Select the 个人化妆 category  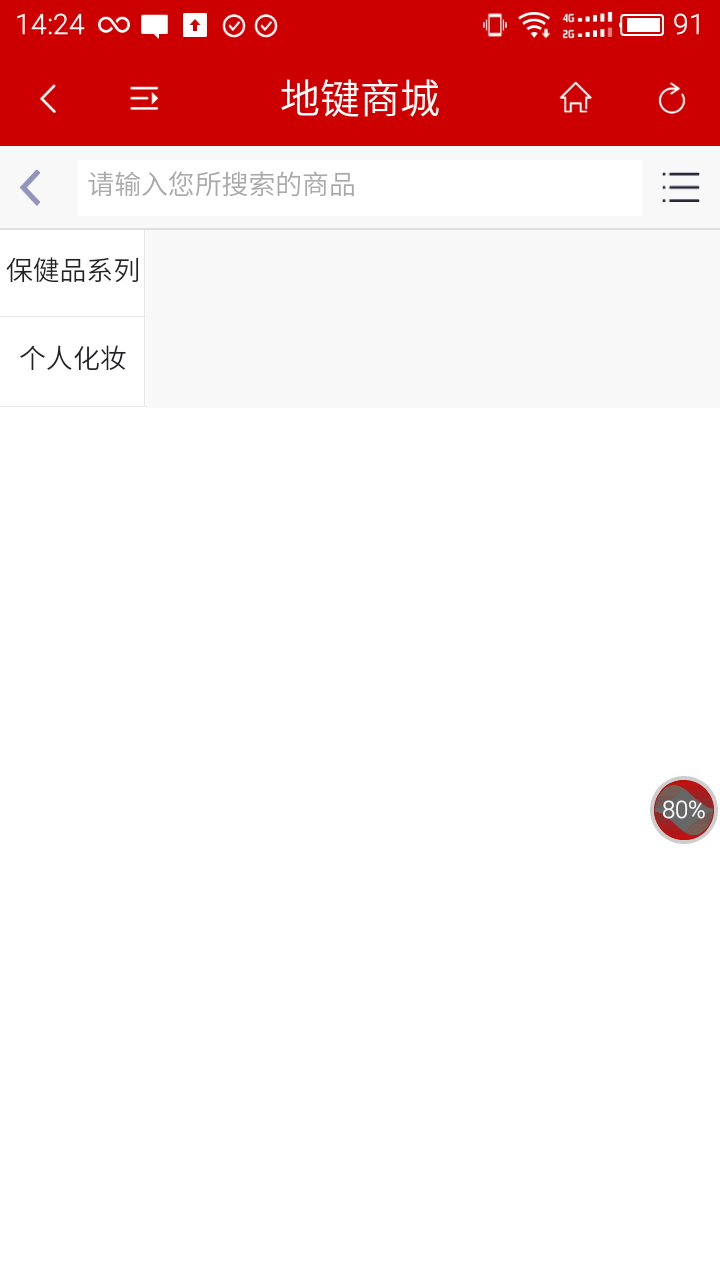72,360
